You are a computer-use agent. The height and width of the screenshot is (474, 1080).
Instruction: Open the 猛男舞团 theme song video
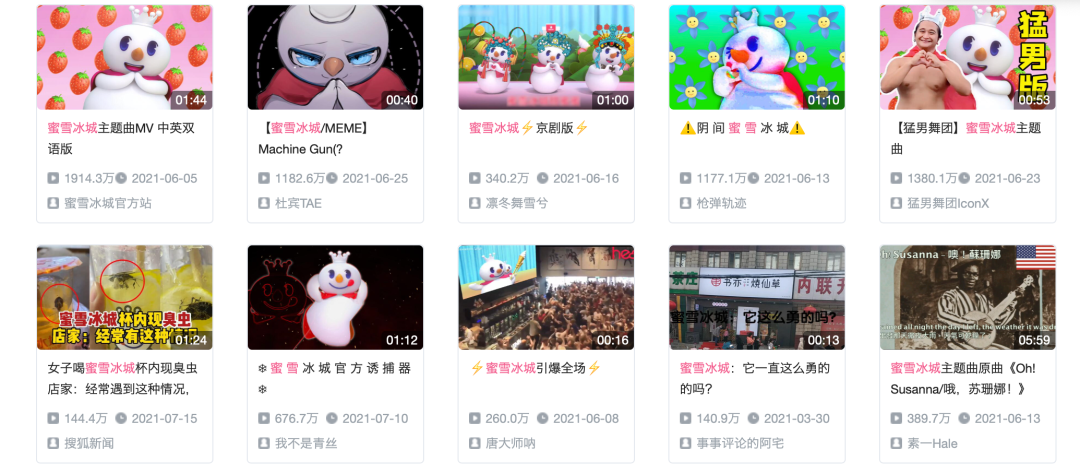click(x=967, y=58)
